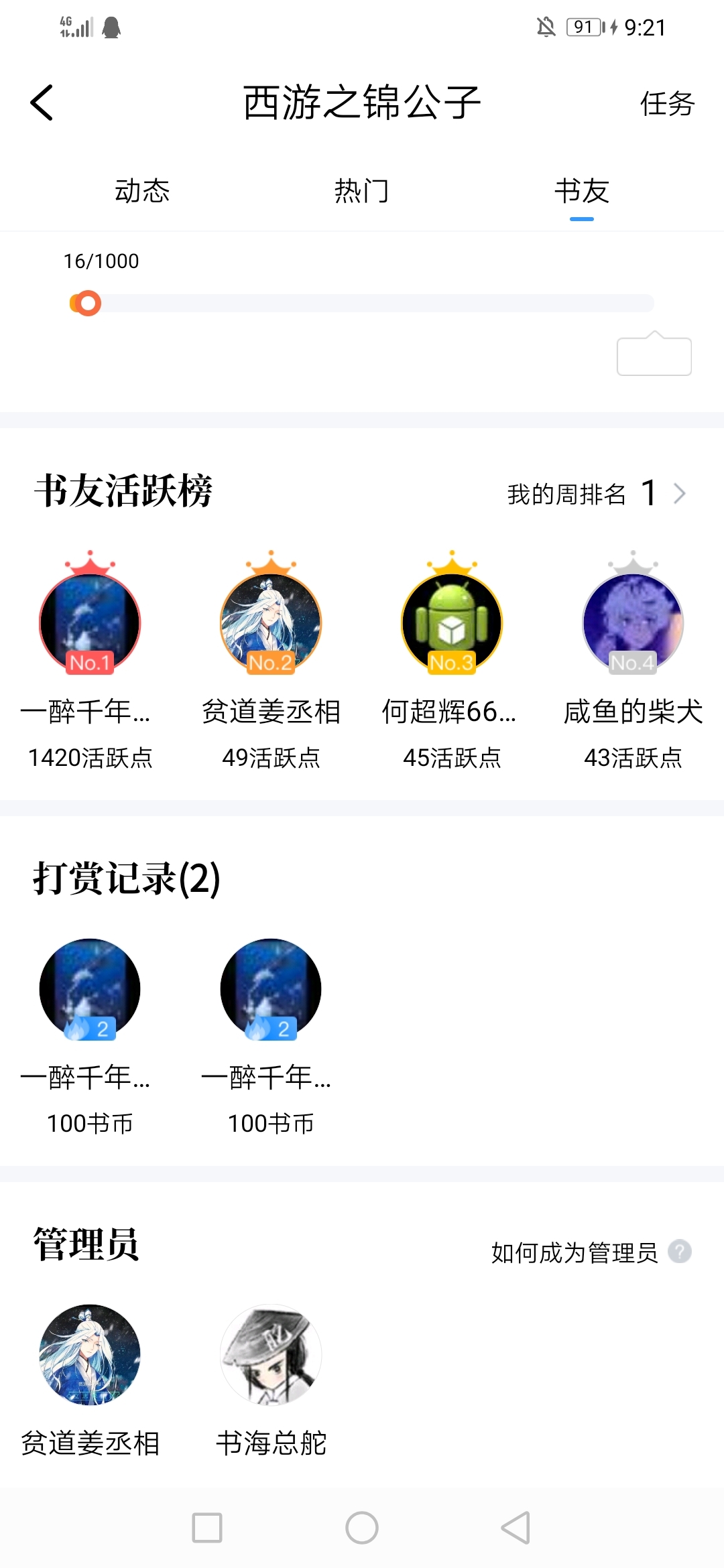Switch to the 热门 tab
Image resolution: width=724 pixels, height=1568 pixels.
pos(361,192)
